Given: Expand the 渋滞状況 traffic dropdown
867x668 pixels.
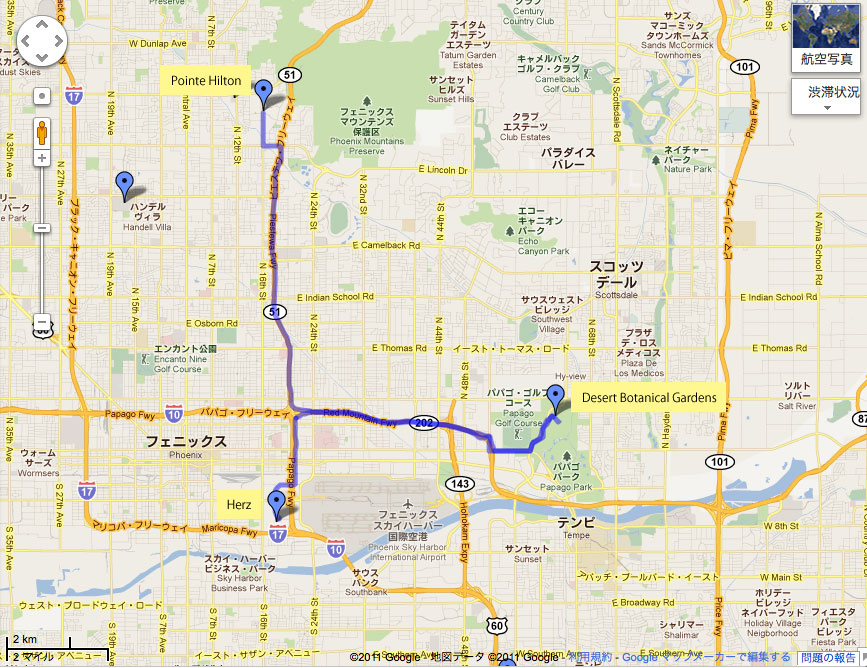Looking at the screenshot, I should [x=827, y=97].
